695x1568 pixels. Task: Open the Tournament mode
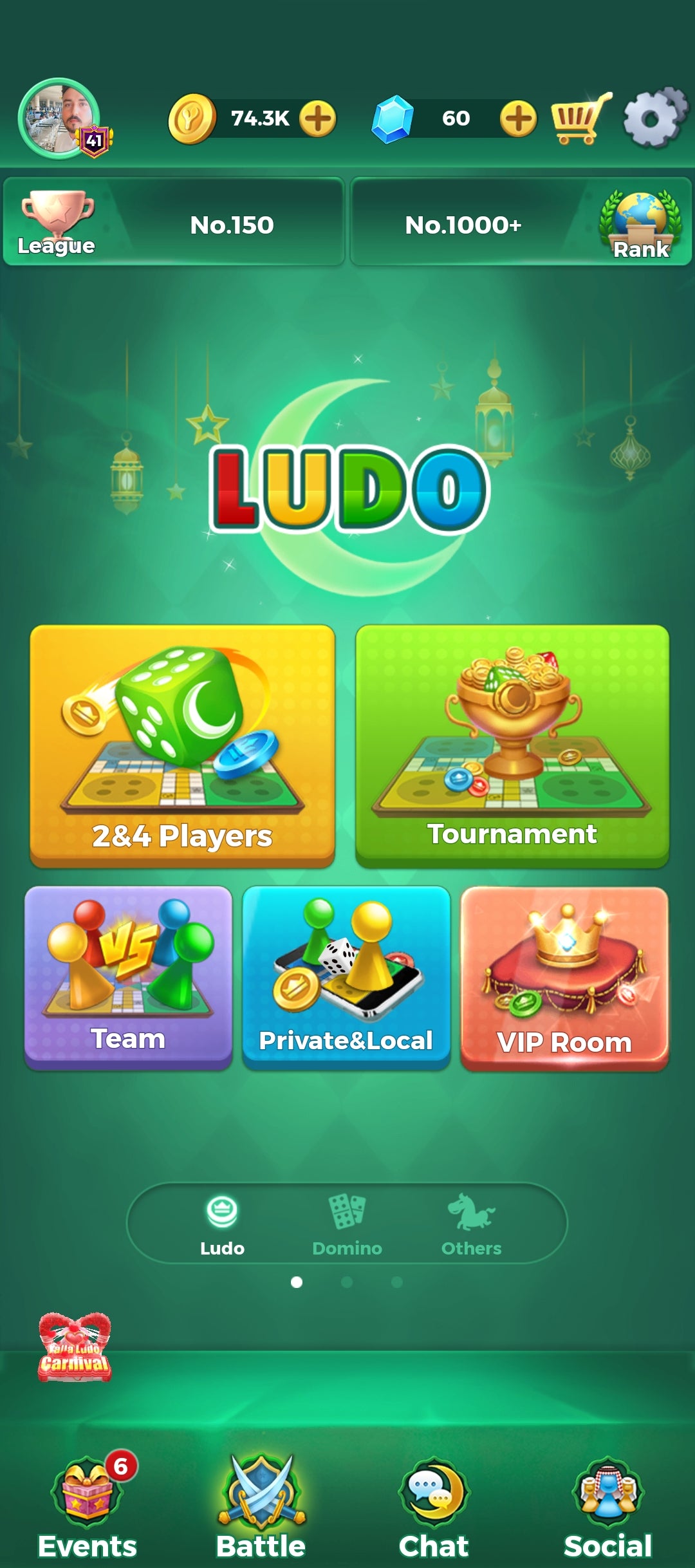coord(512,745)
